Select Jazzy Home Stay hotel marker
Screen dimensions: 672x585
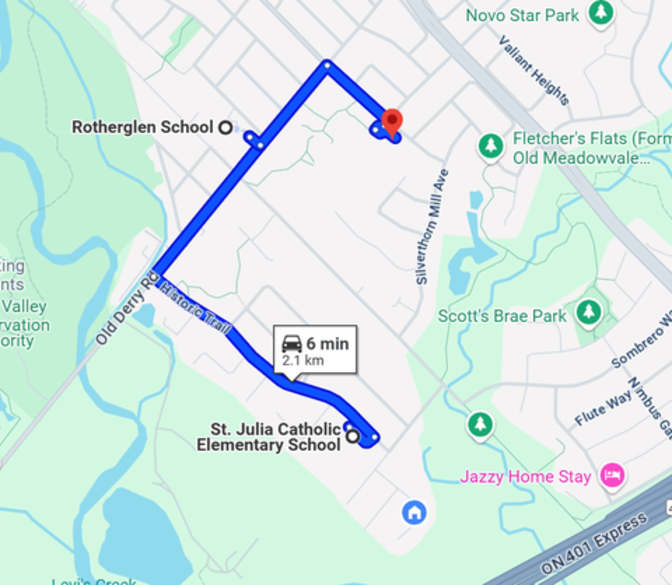click(x=611, y=476)
